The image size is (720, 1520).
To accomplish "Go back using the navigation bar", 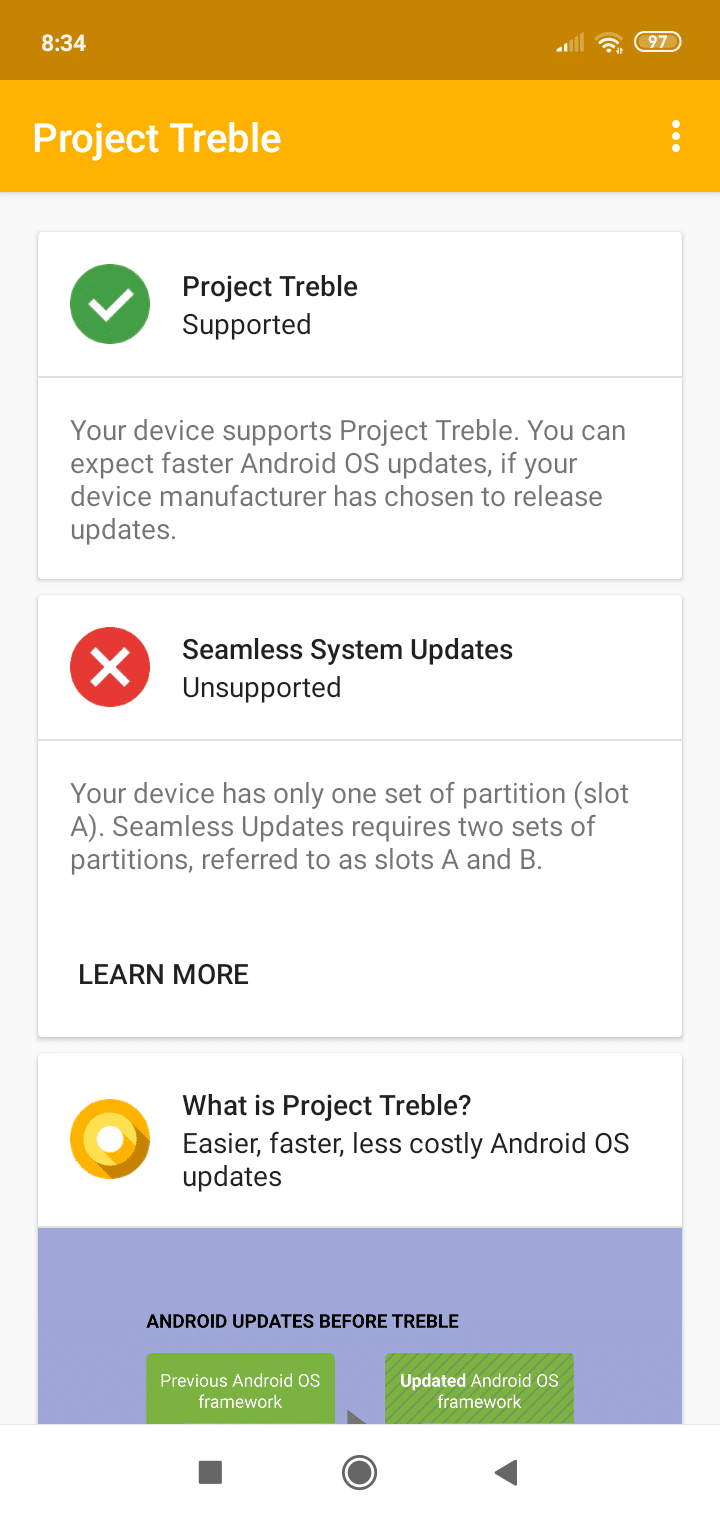I will [506, 1472].
